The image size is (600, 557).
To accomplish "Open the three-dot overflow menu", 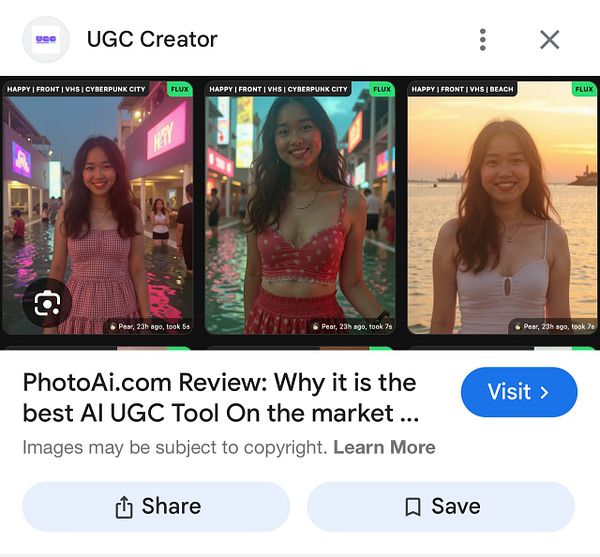I will pyautogui.click(x=483, y=40).
